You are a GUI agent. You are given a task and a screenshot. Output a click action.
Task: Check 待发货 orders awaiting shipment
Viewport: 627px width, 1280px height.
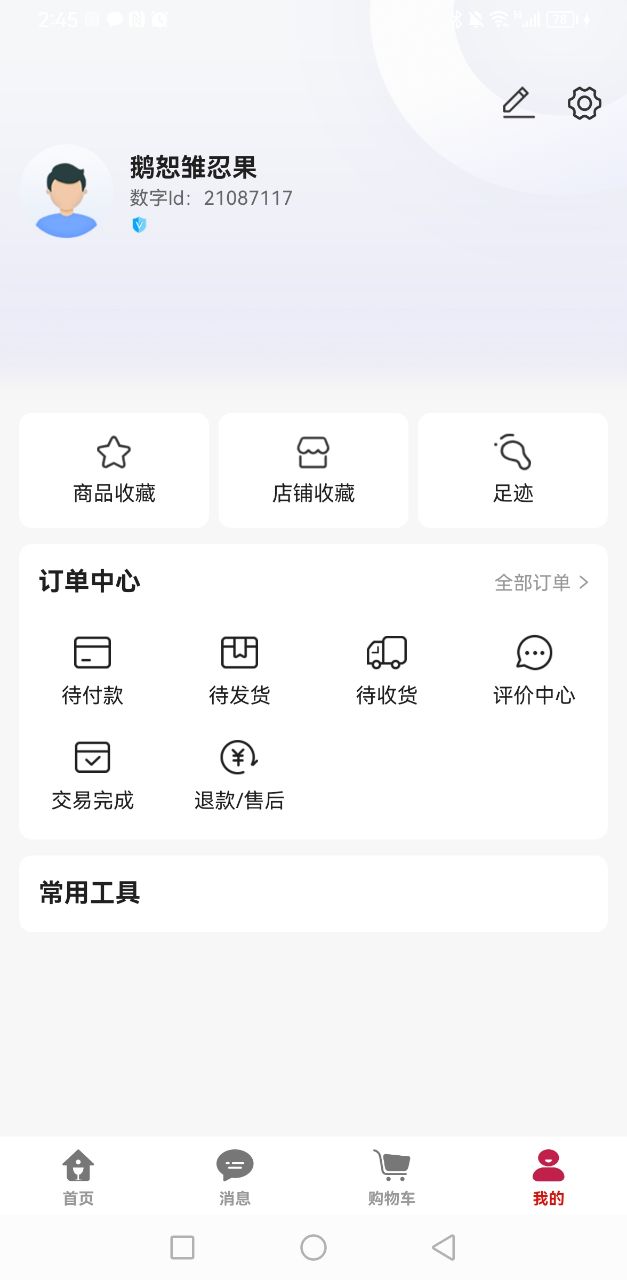tap(239, 670)
